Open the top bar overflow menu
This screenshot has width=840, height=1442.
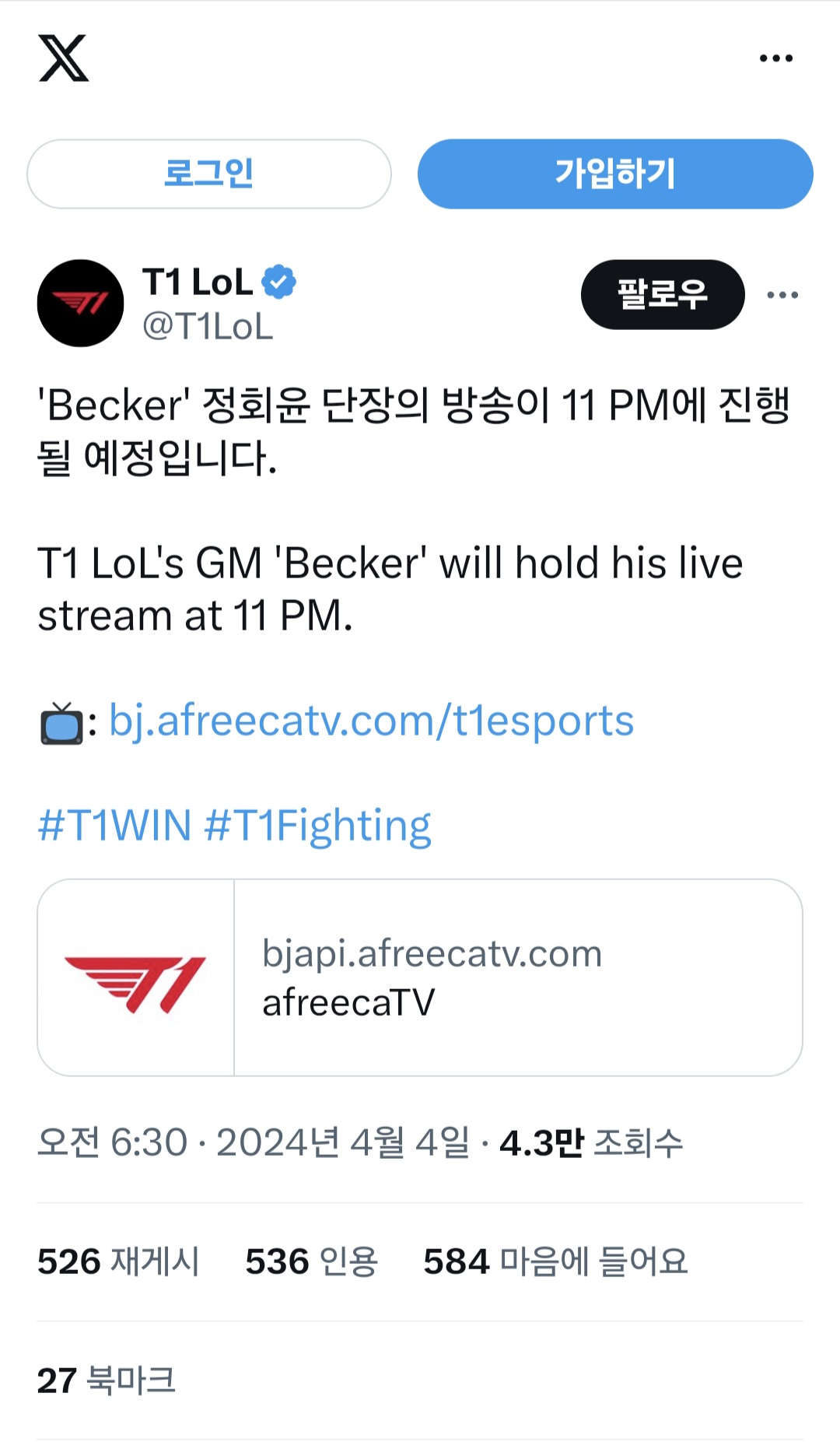point(776,58)
